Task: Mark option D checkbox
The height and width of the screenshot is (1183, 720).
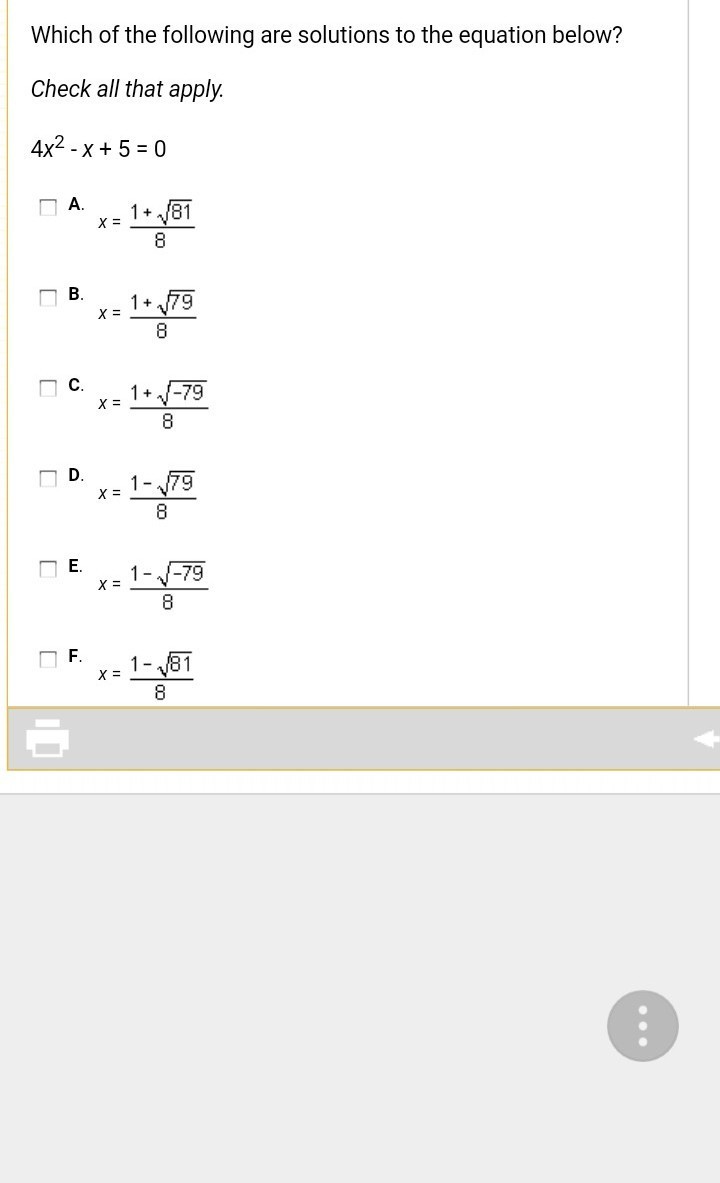Action: [x=48, y=478]
